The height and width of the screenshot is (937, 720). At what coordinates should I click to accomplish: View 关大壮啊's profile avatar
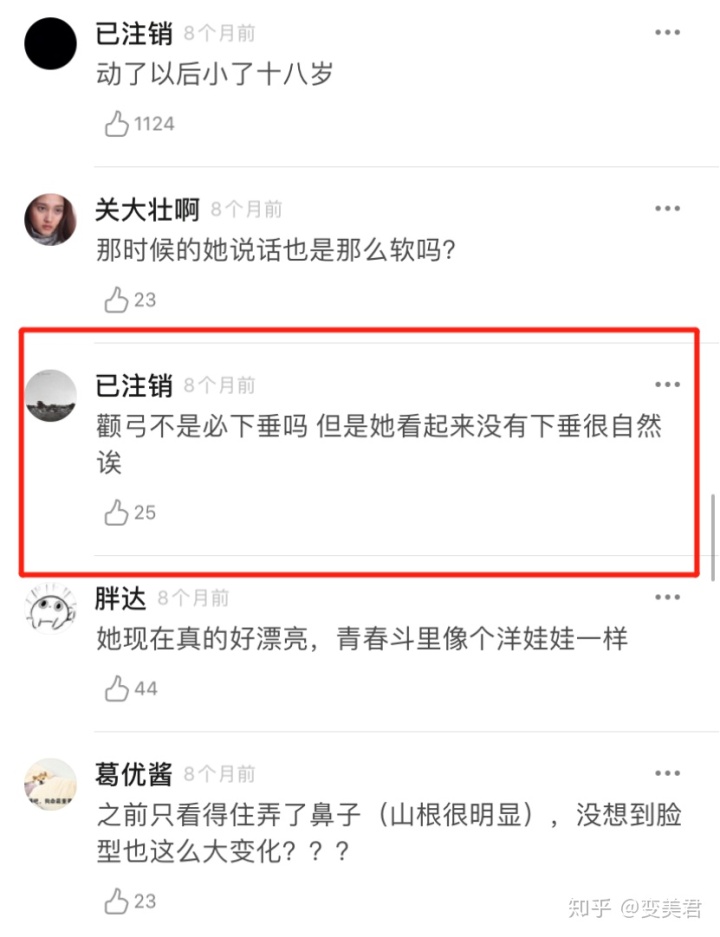(50, 219)
